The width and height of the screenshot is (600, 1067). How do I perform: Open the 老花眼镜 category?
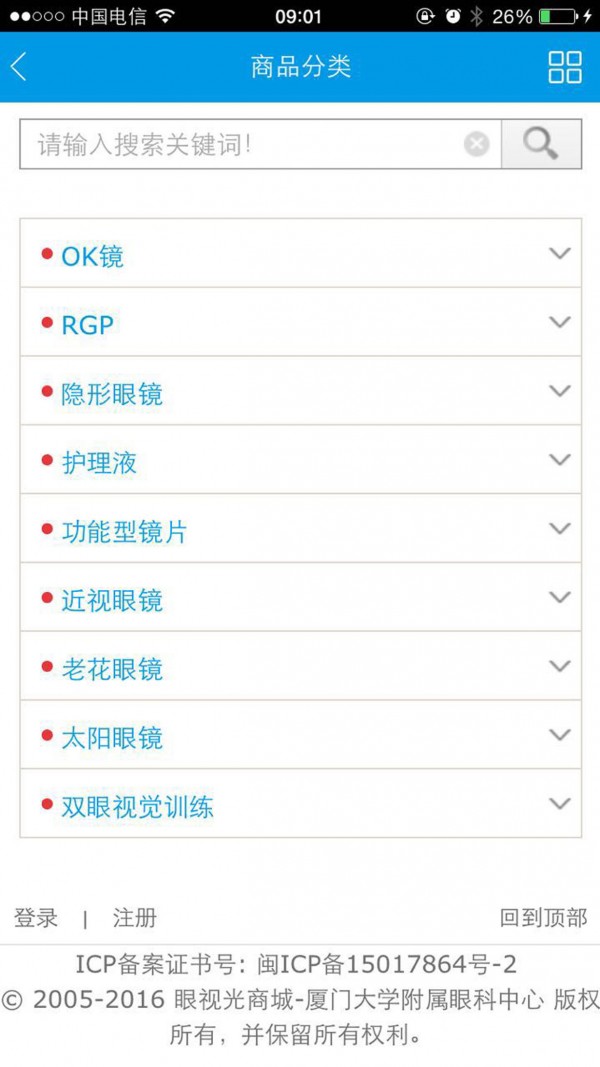(300, 667)
